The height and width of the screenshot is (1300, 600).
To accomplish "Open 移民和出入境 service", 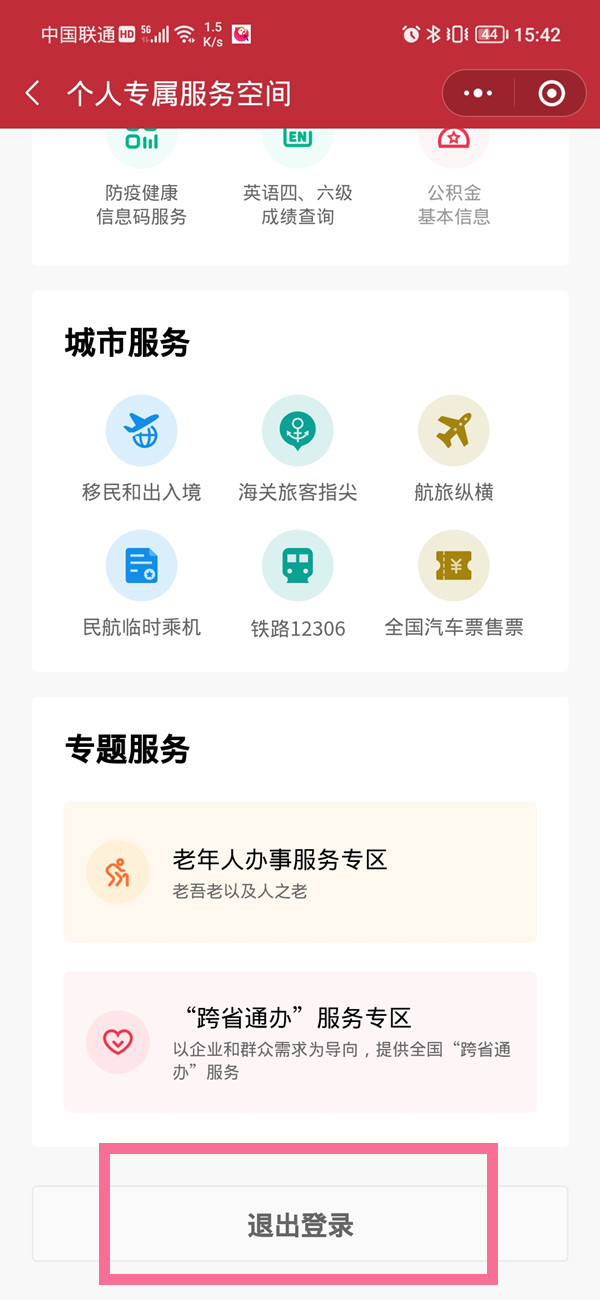I will pos(142,449).
